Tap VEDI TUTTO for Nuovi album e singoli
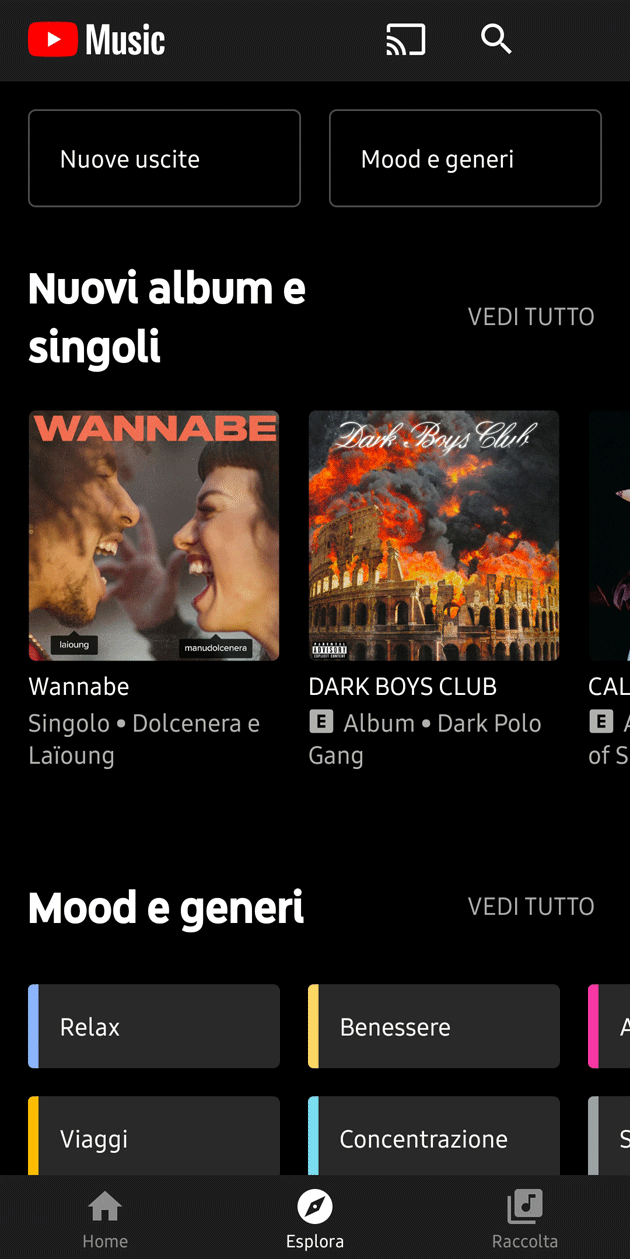The height and width of the screenshot is (1259, 630). [530, 317]
